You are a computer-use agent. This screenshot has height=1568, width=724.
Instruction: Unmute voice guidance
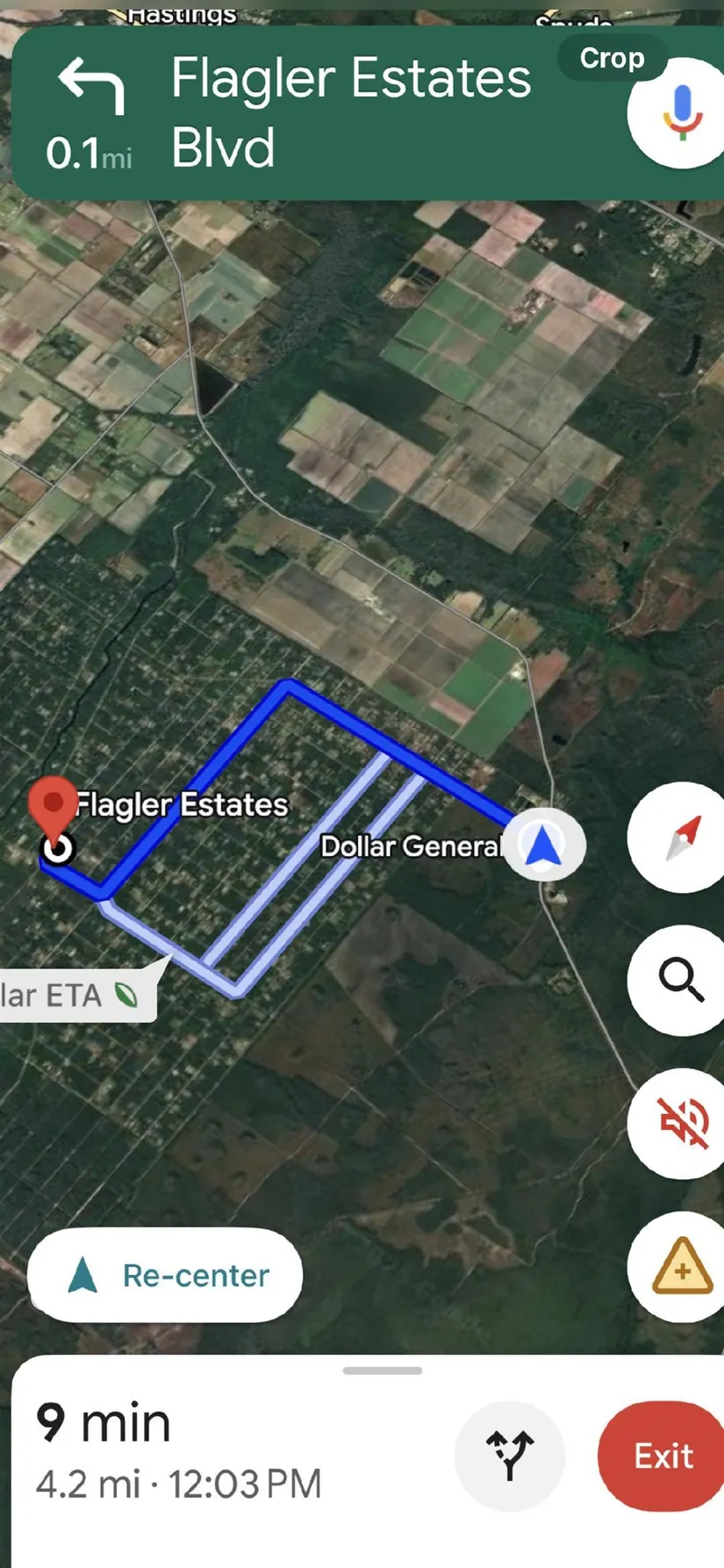click(682, 1123)
